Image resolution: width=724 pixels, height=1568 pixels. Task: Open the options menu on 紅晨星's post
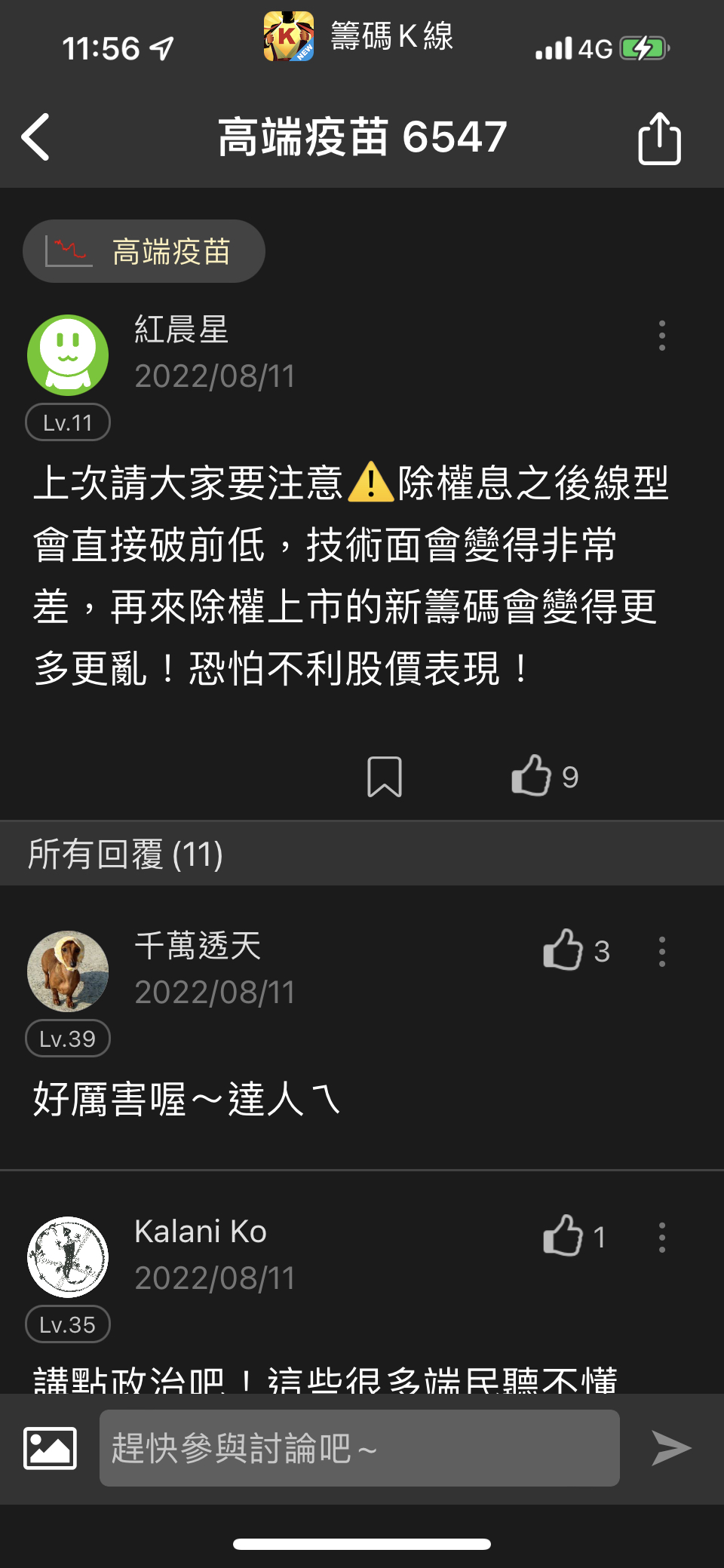click(x=661, y=335)
